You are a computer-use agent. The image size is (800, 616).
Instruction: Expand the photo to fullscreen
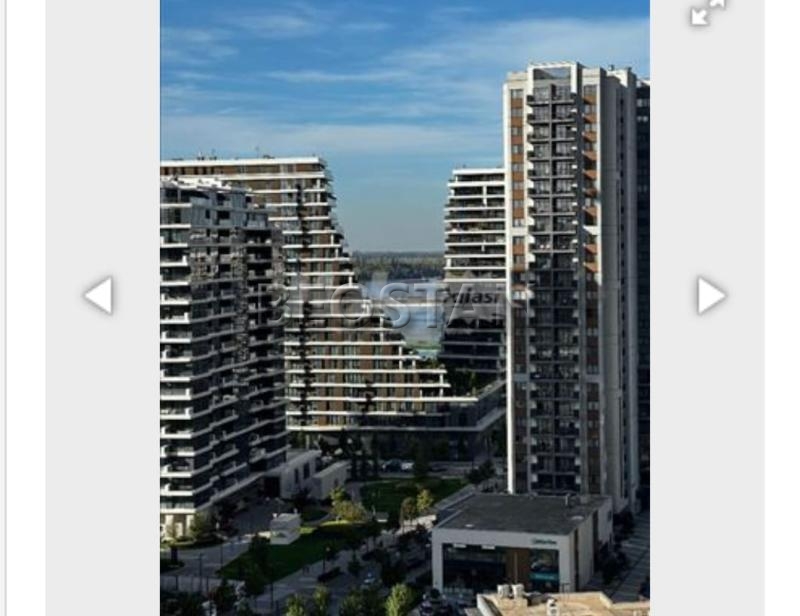(x=708, y=11)
